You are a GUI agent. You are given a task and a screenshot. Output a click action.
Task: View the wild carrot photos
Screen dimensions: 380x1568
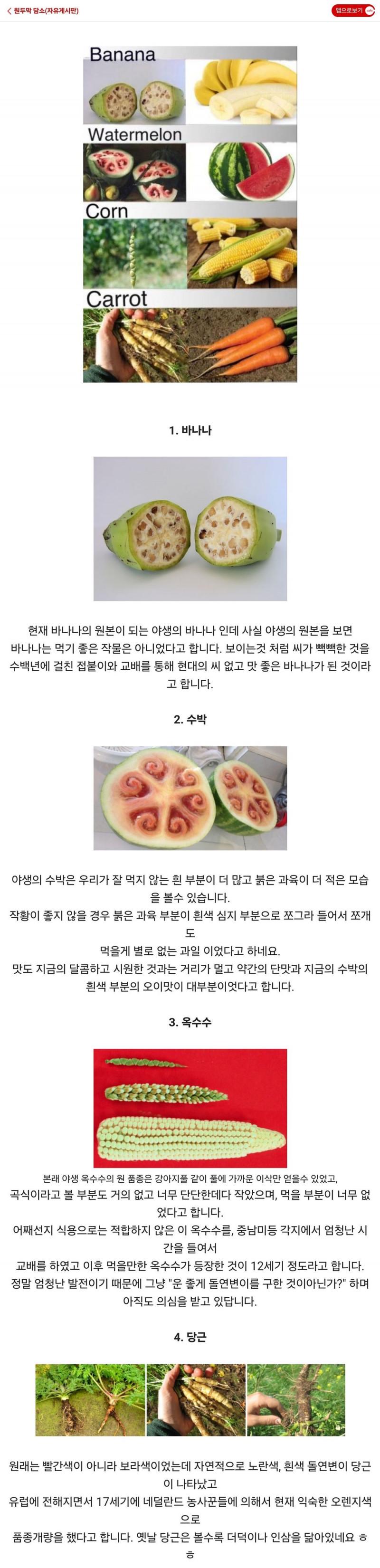[x=190, y=1399]
